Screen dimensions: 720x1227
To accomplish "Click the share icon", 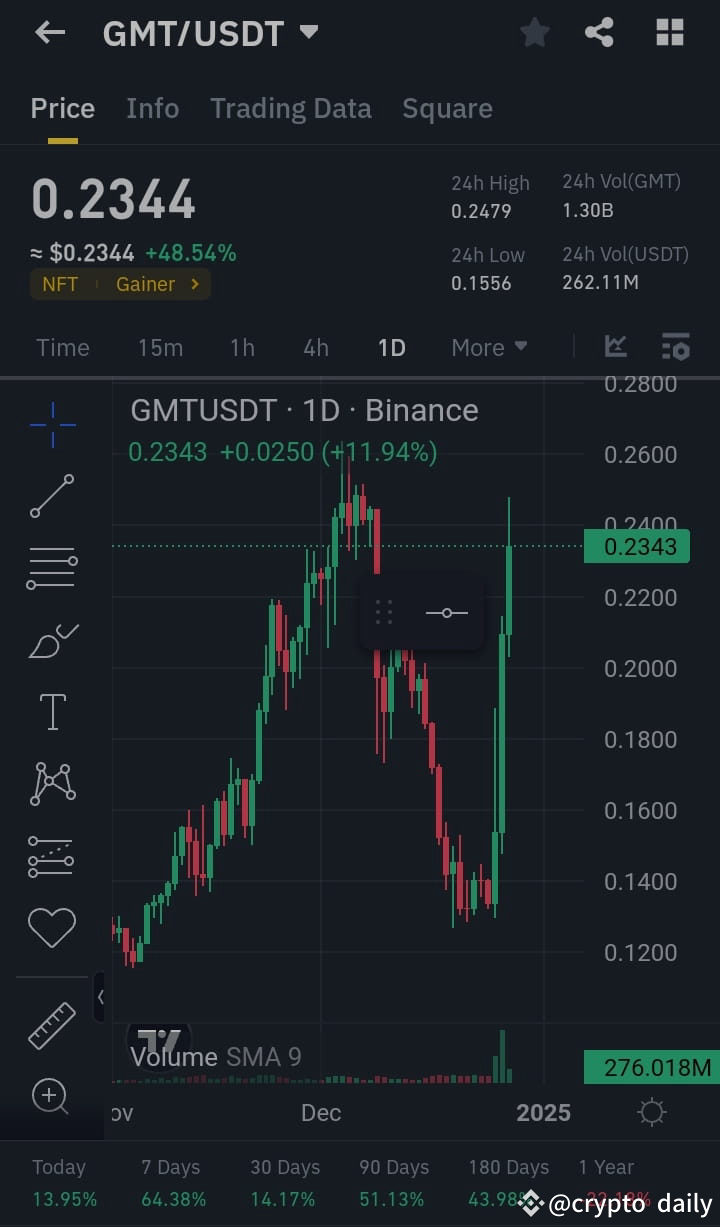I will point(599,32).
